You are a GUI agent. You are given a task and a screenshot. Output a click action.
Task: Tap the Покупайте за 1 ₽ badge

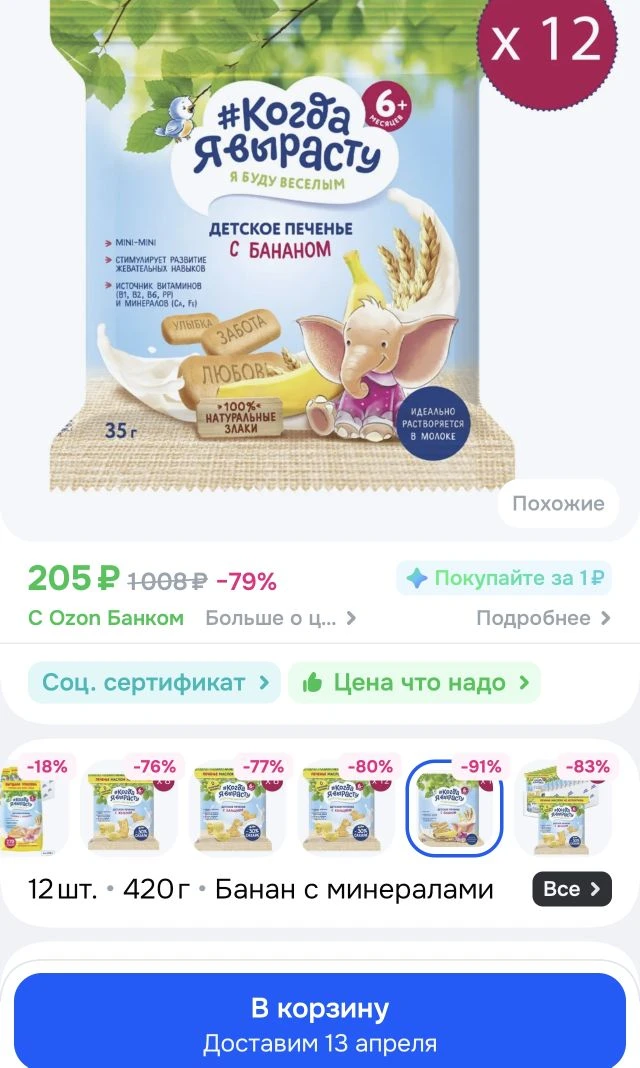504,578
